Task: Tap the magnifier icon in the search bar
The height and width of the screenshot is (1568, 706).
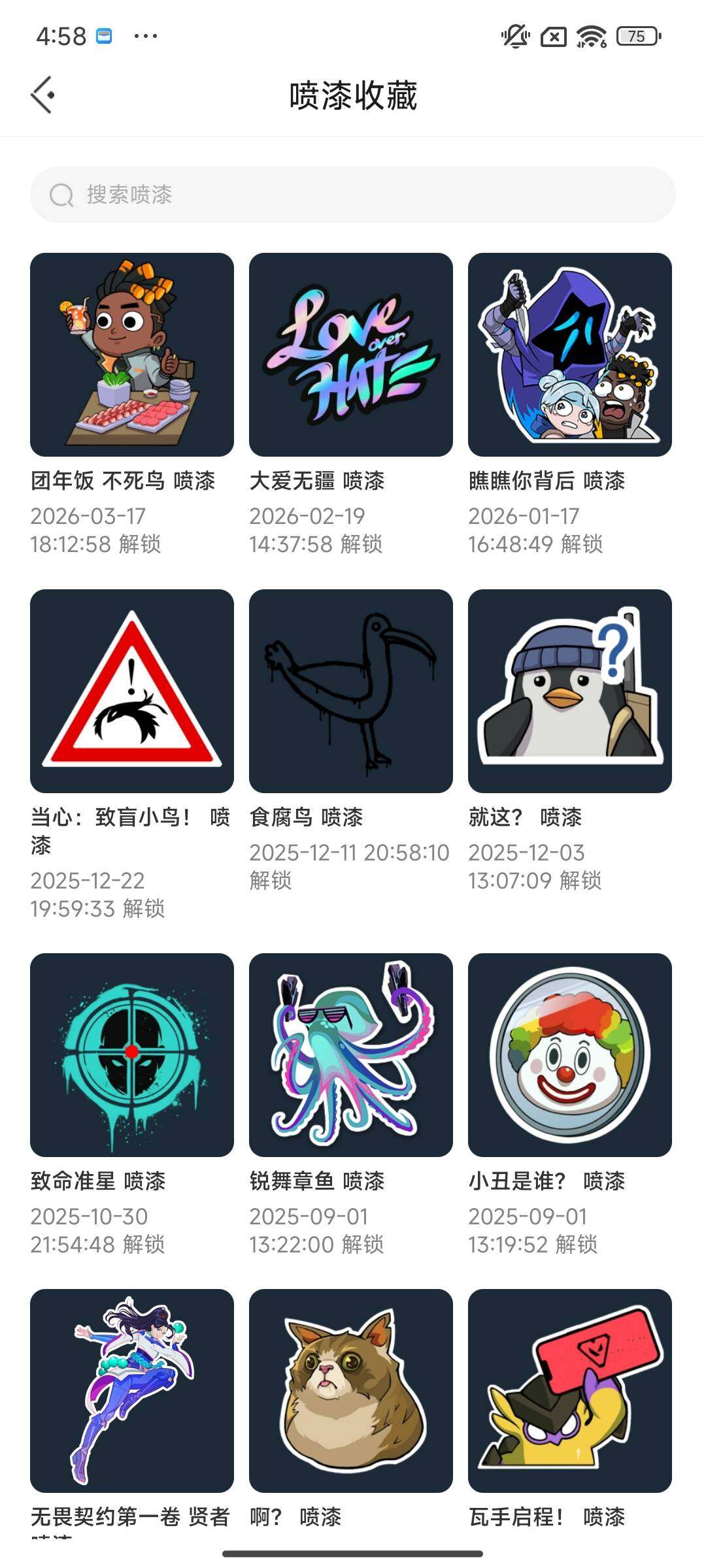Action: click(x=60, y=195)
